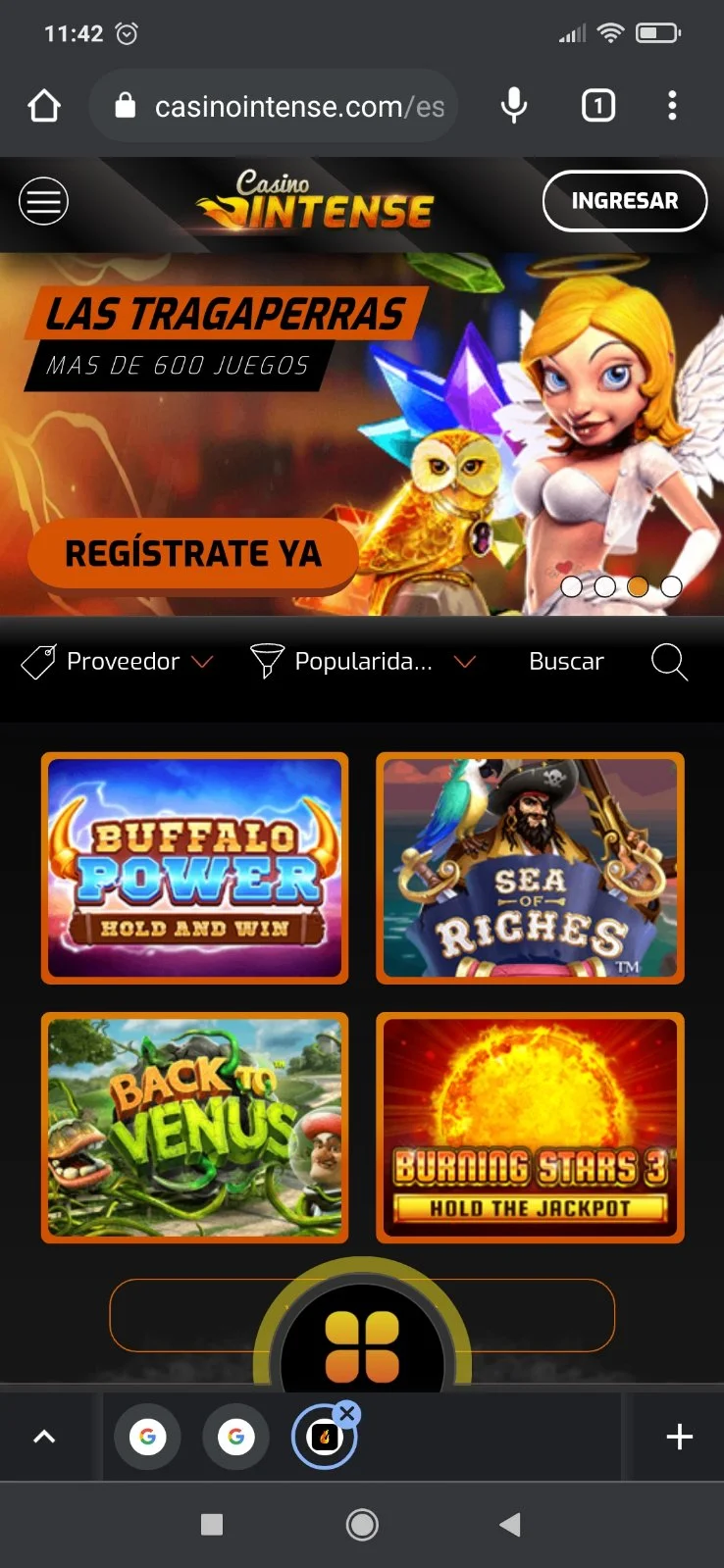The width and height of the screenshot is (724, 1568).
Task: Open search with the magnifier icon
Action: 669,662
